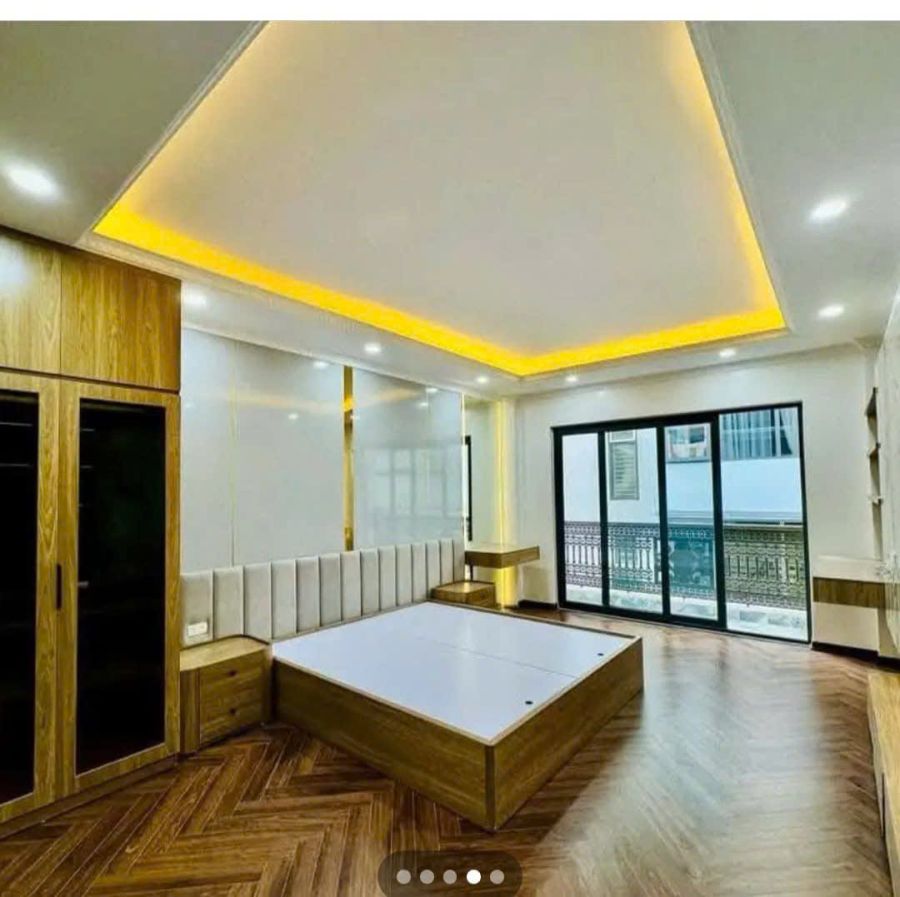The width and height of the screenshot is (900, 897).
Task: Tap the photo carousel page indicator dots
Action: [x=450, y=876]
